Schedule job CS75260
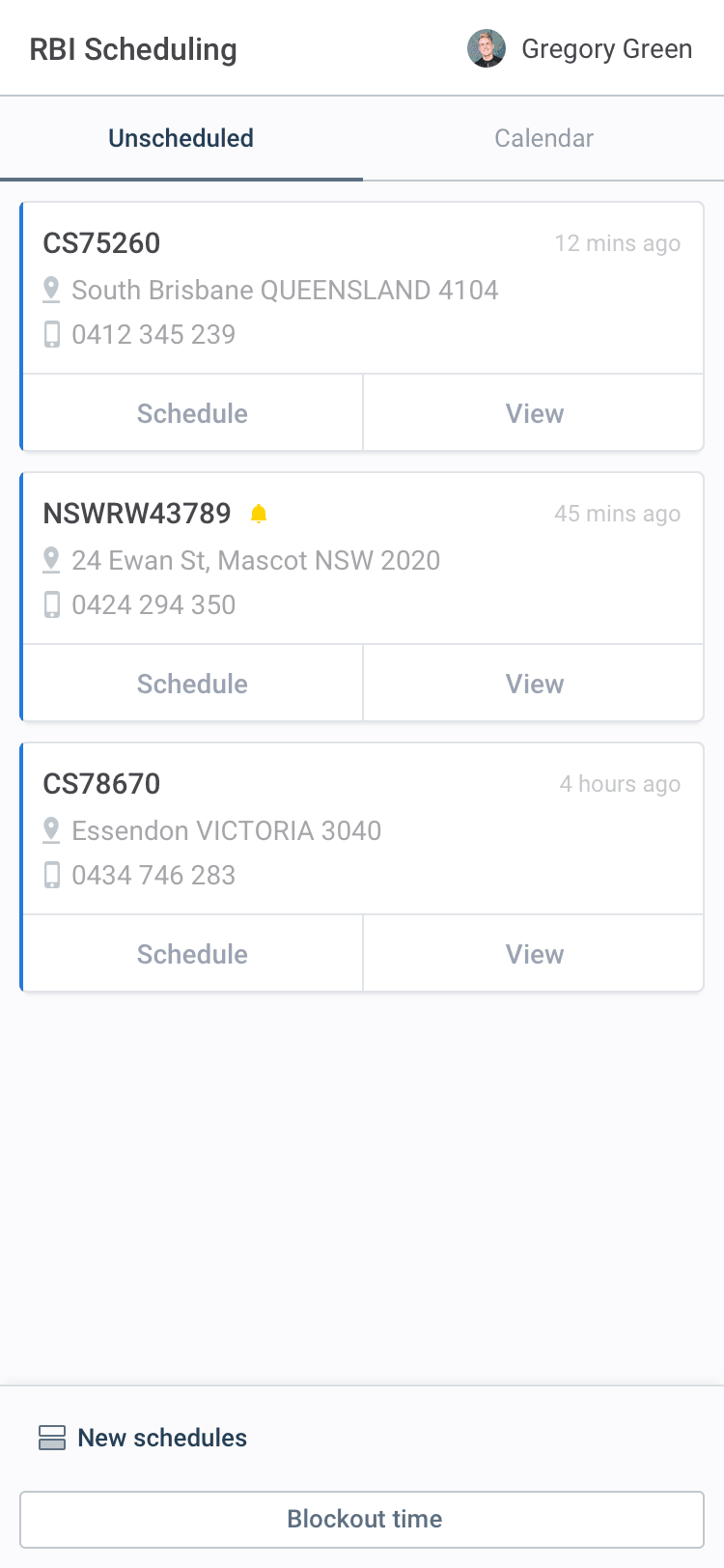The height and width of the screenshot is (1568, 724). pyautogui.click(x=192, y=413)
